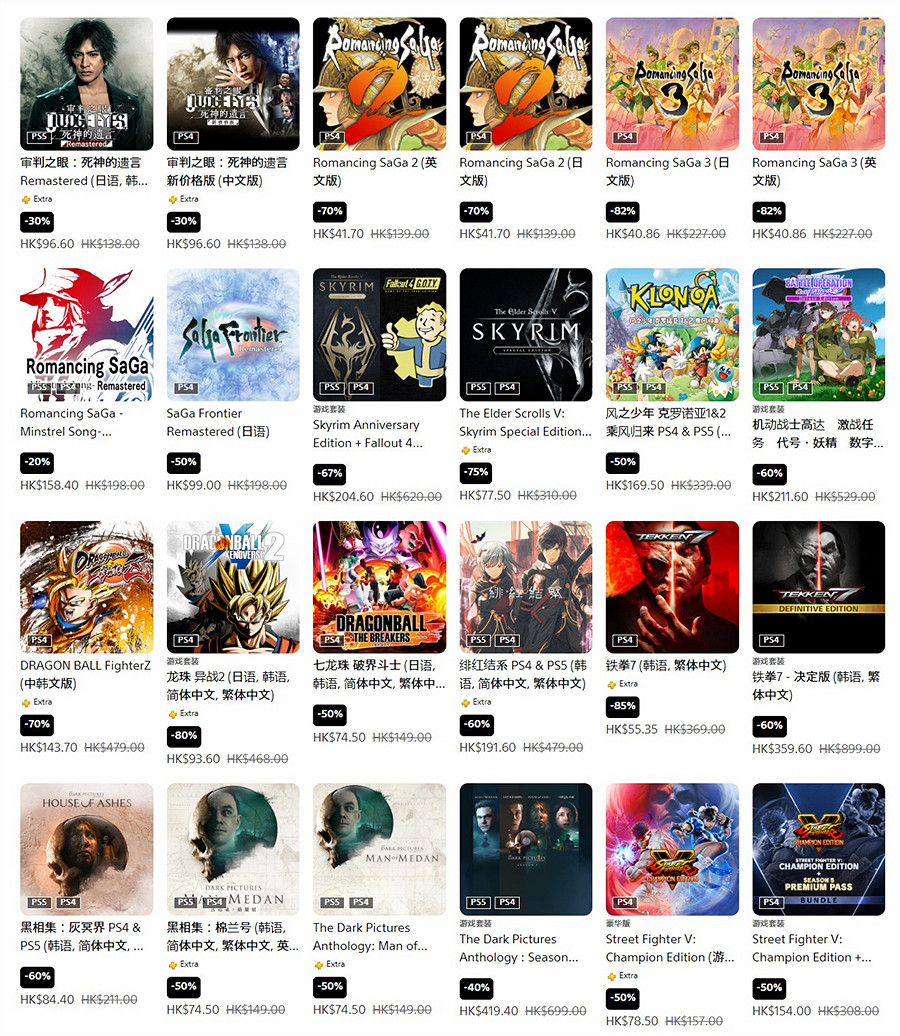Select 机动战士高达 激战任务 game tile
Screen dimensions: 900x1036
(x=818, y=334)
